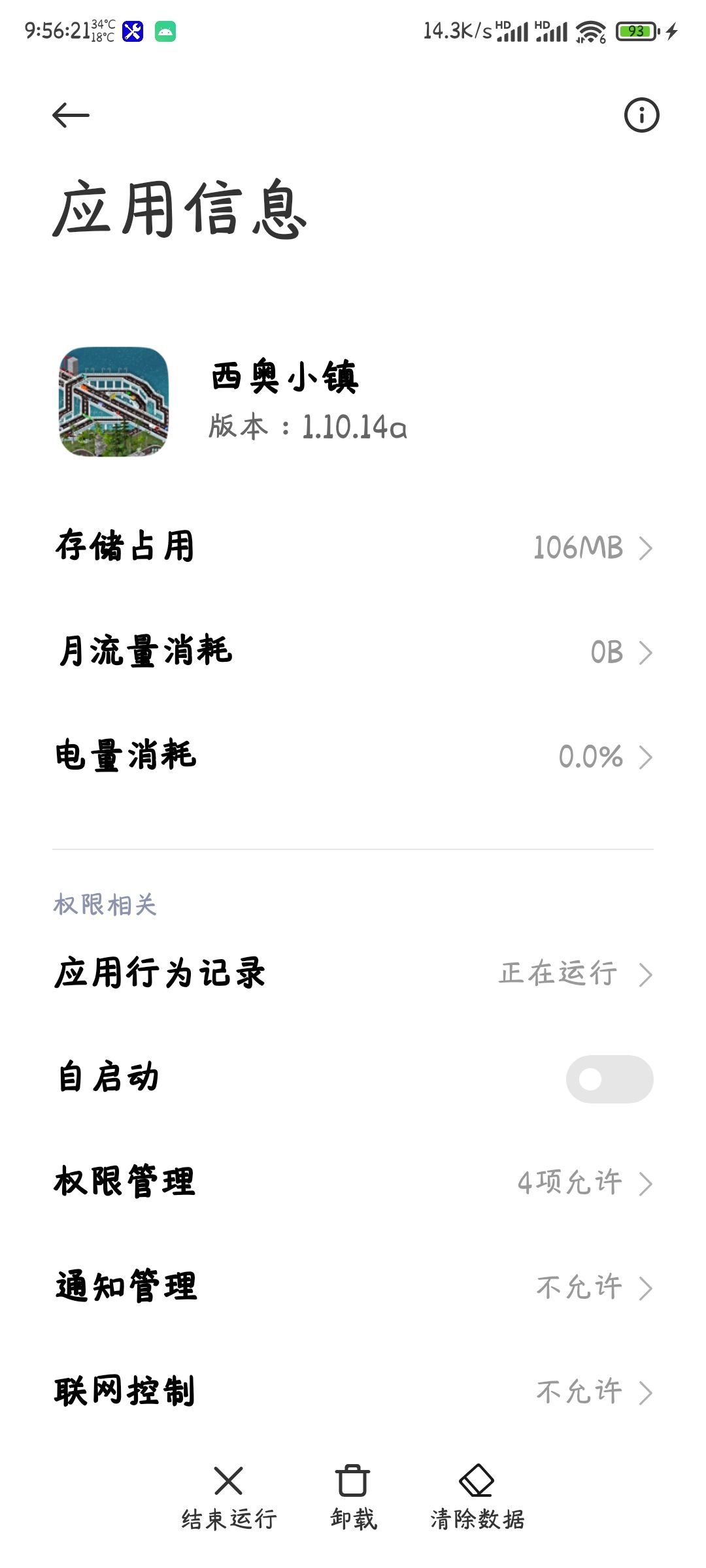Expand 存储占用 storage details
Image resolution: width=706 pixels, height=1568 pixels.
tap(353, 549)
